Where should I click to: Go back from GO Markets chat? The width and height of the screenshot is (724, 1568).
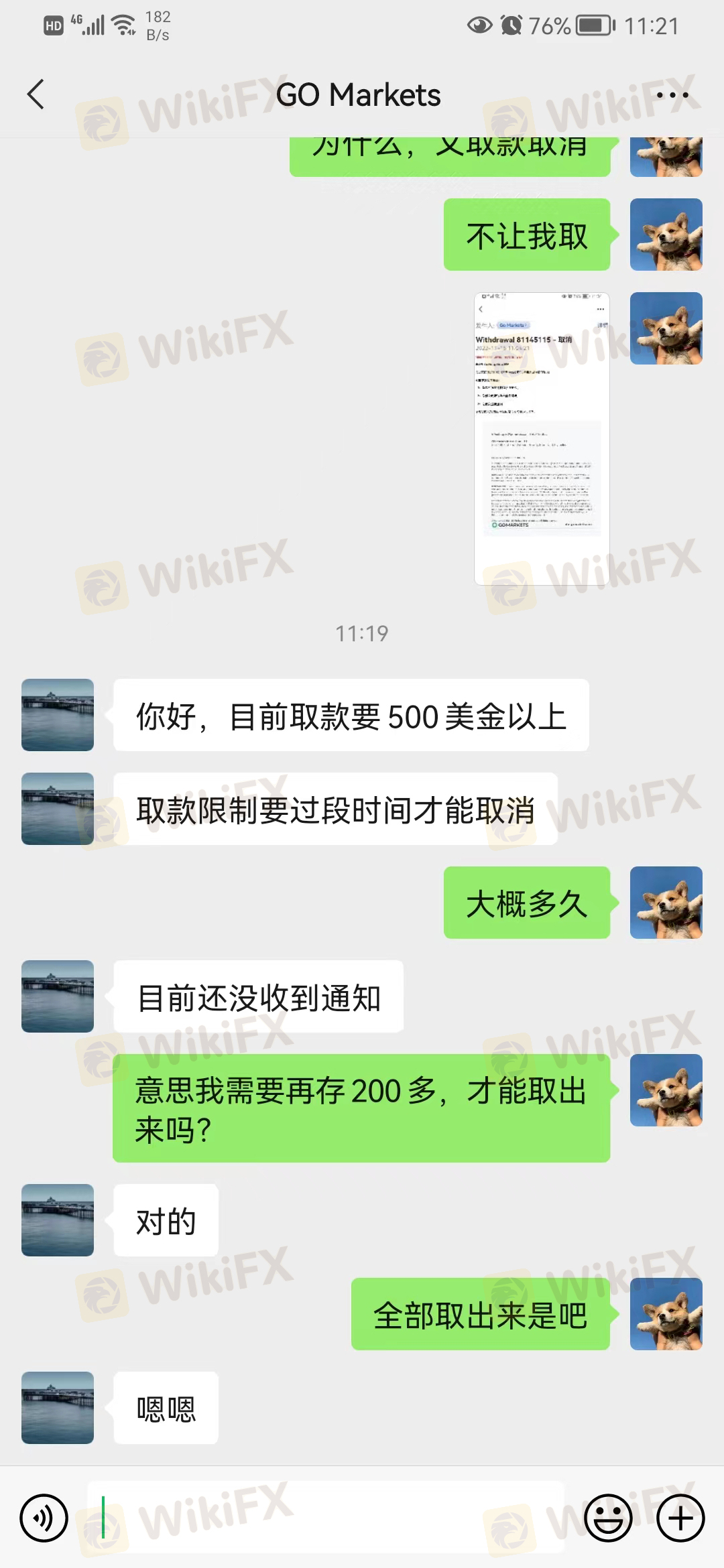coord(36,94)
